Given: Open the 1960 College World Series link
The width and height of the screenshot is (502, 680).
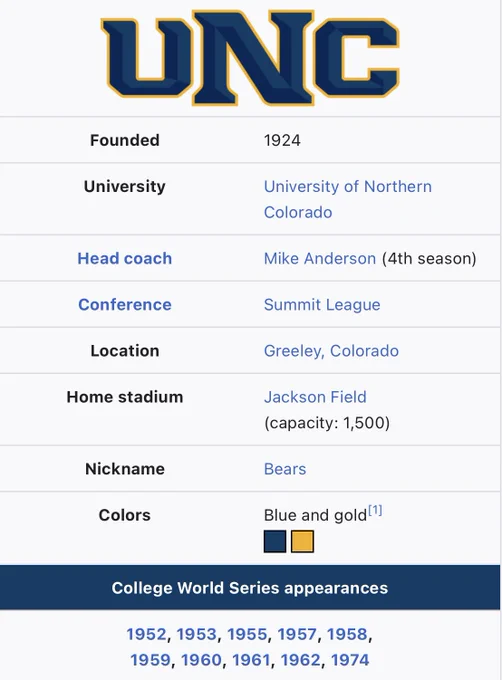Looking at the screenshot, I should (x=201, y=660).
